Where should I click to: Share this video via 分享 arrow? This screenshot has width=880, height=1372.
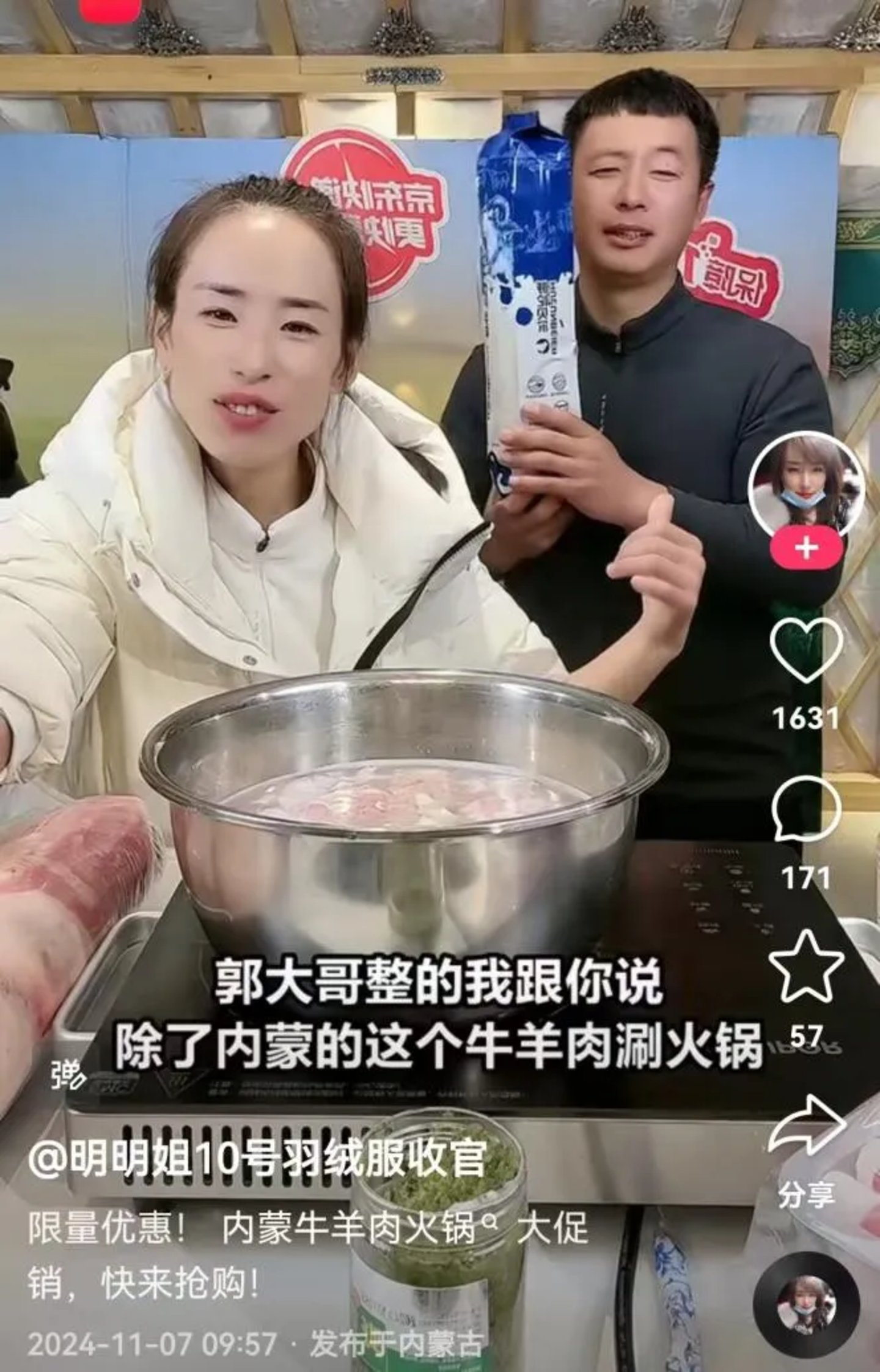806,1124
